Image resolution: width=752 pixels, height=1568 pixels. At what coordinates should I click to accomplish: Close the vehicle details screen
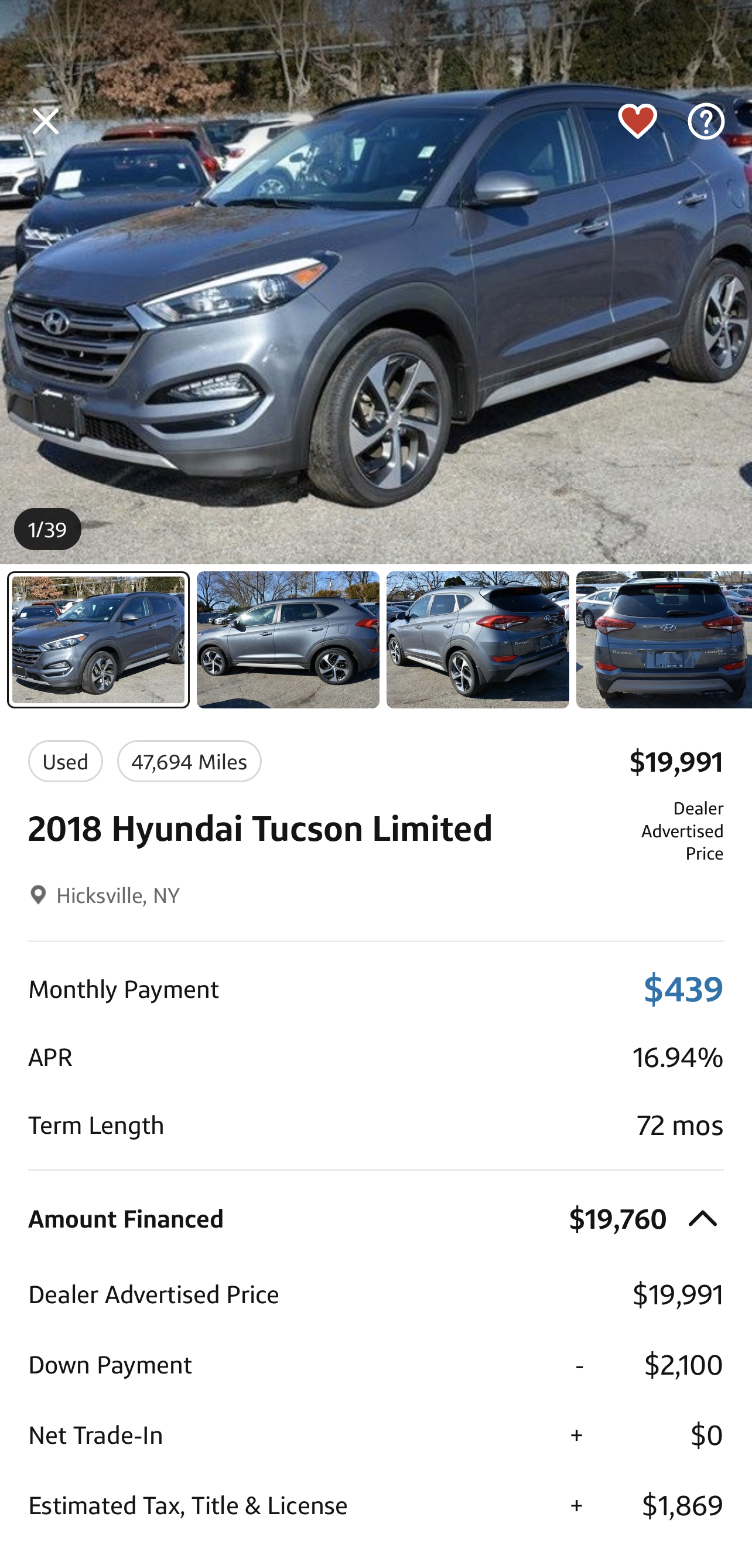tap(46, 121)
